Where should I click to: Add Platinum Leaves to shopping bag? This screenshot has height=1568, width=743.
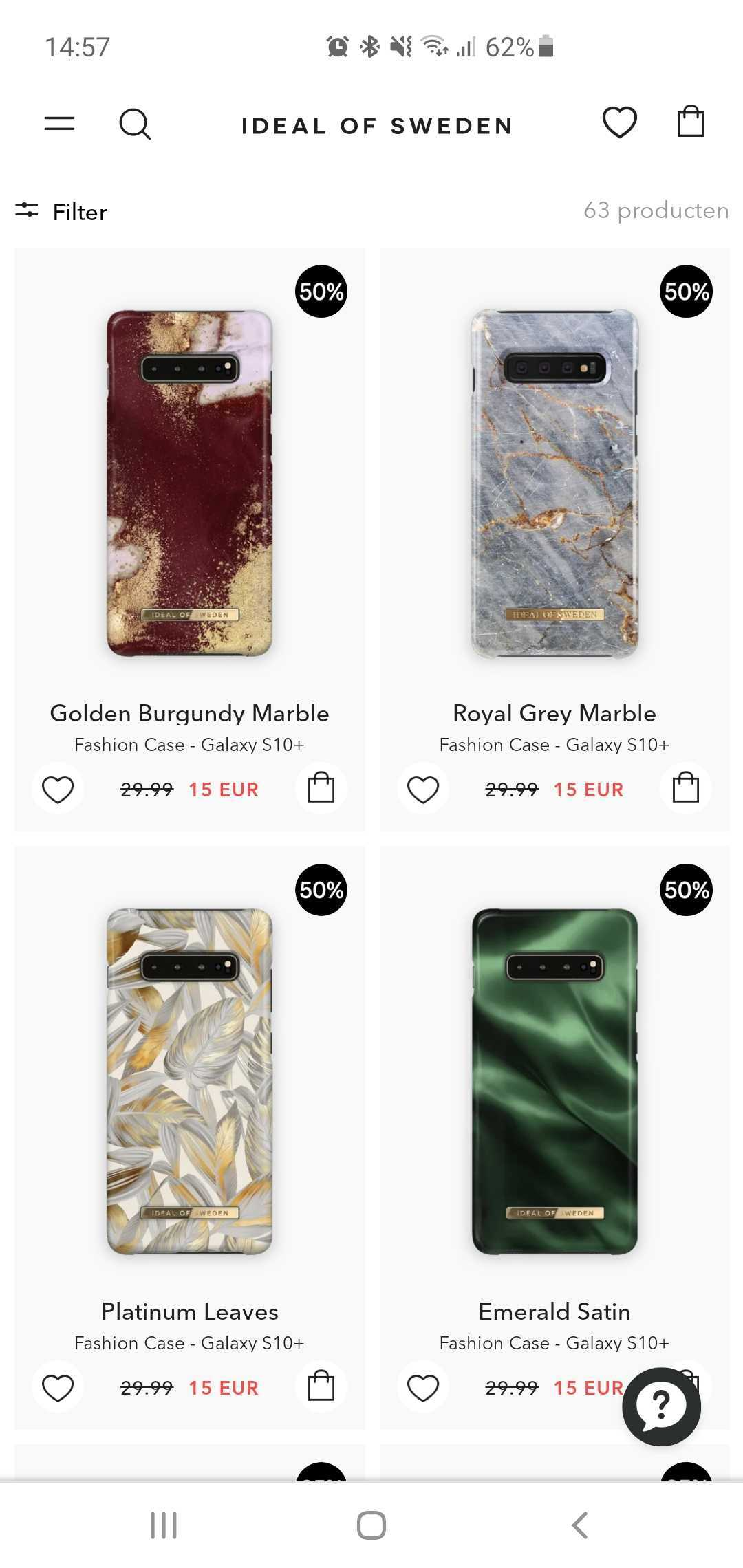pos(321,1386)
